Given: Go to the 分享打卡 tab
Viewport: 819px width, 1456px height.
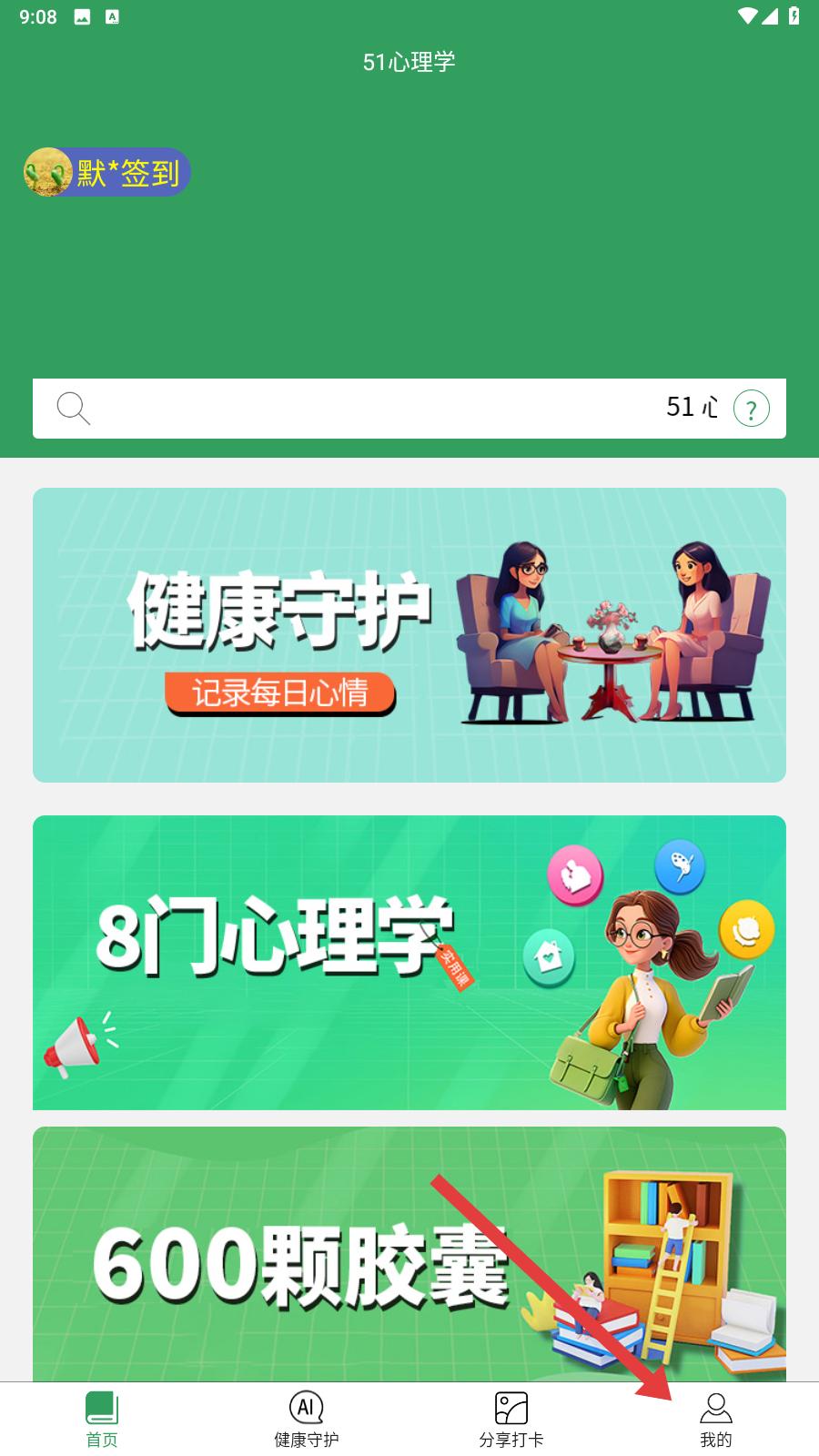Looking at the screenshot, I should coord(511,1420).
